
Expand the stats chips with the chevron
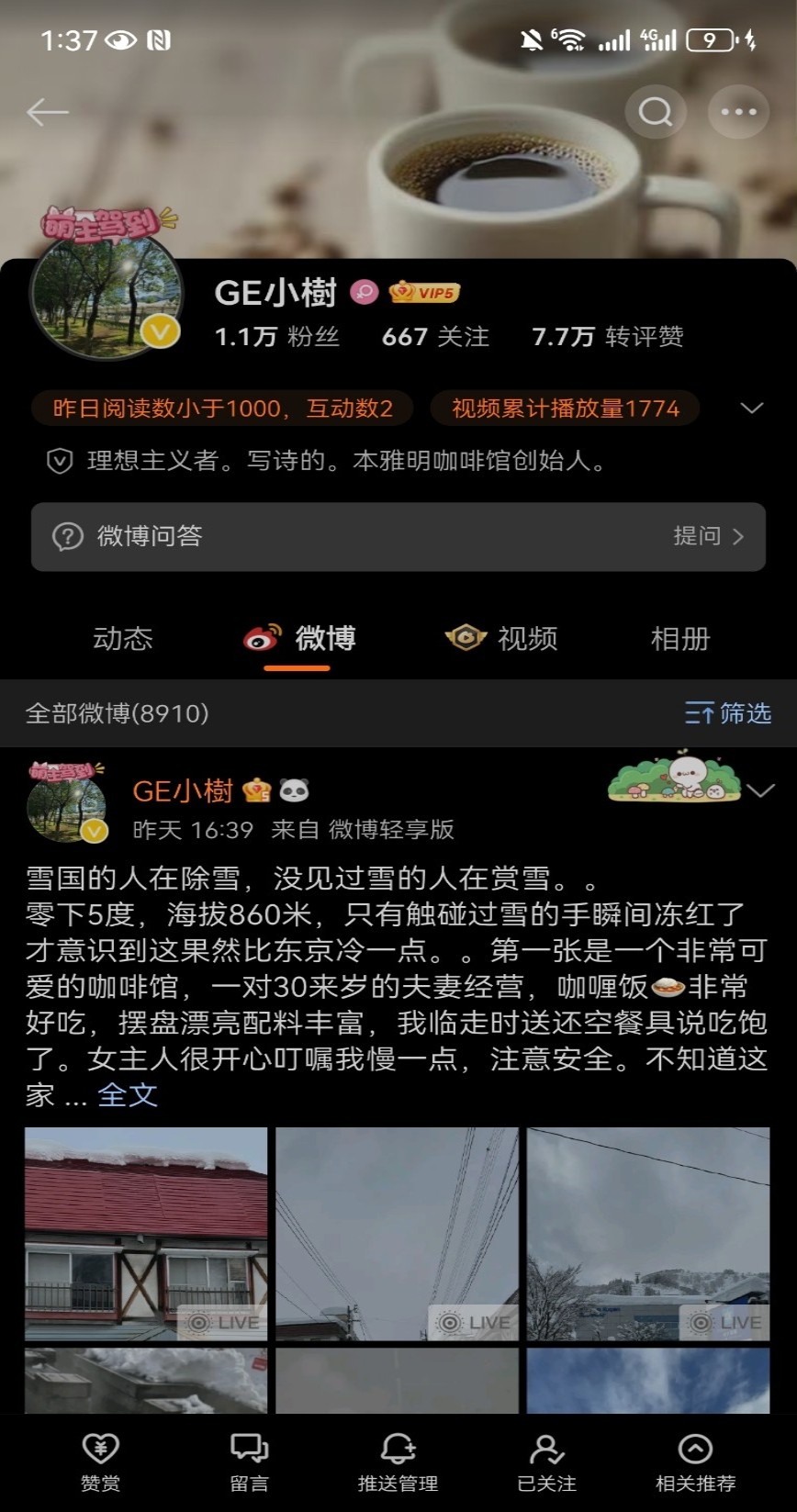[x=752, y=409]
